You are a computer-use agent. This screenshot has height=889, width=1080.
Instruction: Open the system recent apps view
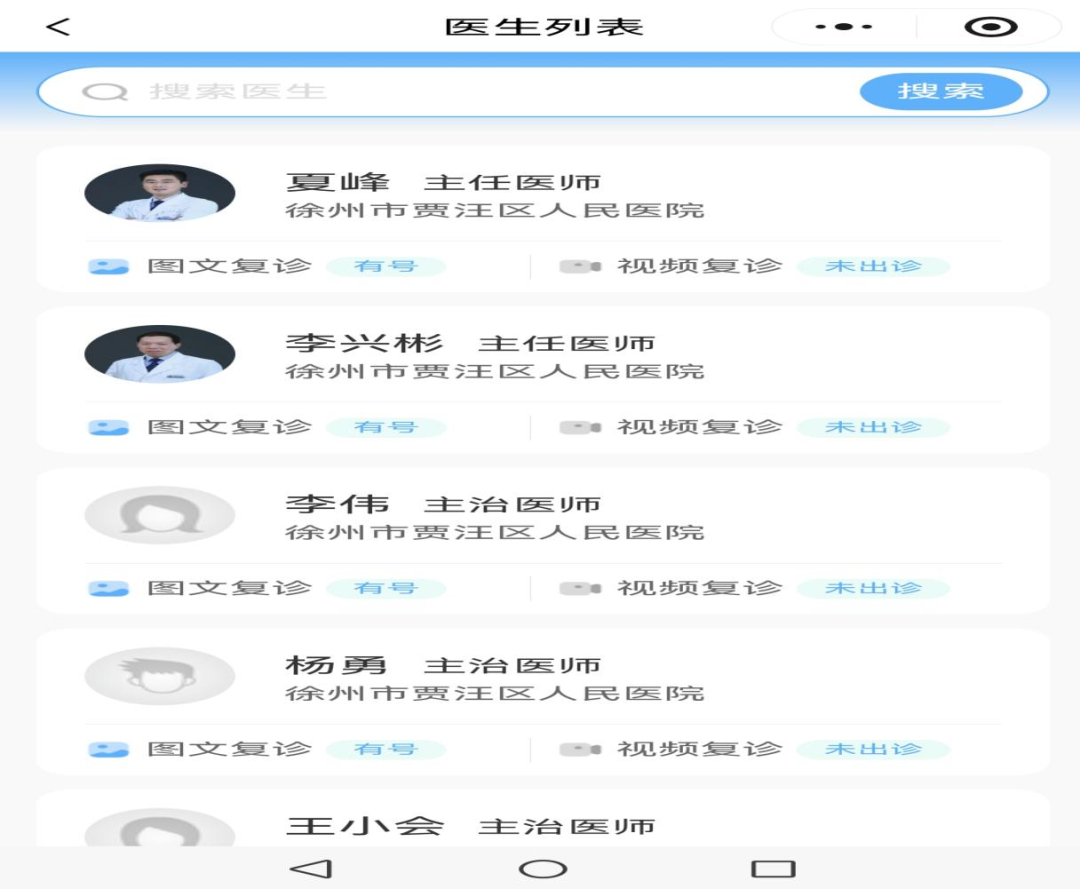point(772,869)
